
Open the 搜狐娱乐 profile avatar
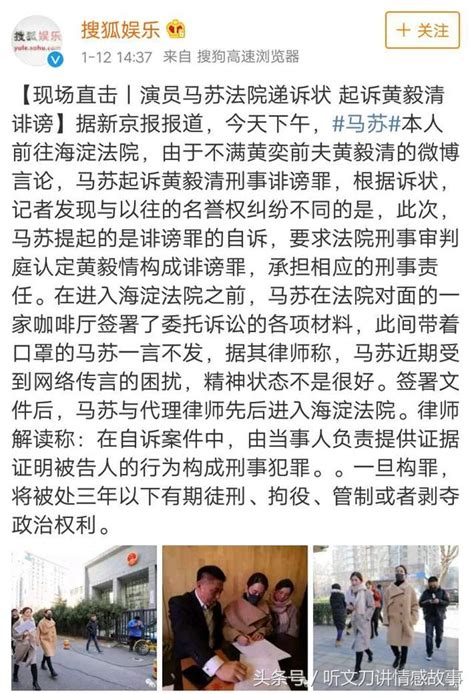[x=37, y=41]
